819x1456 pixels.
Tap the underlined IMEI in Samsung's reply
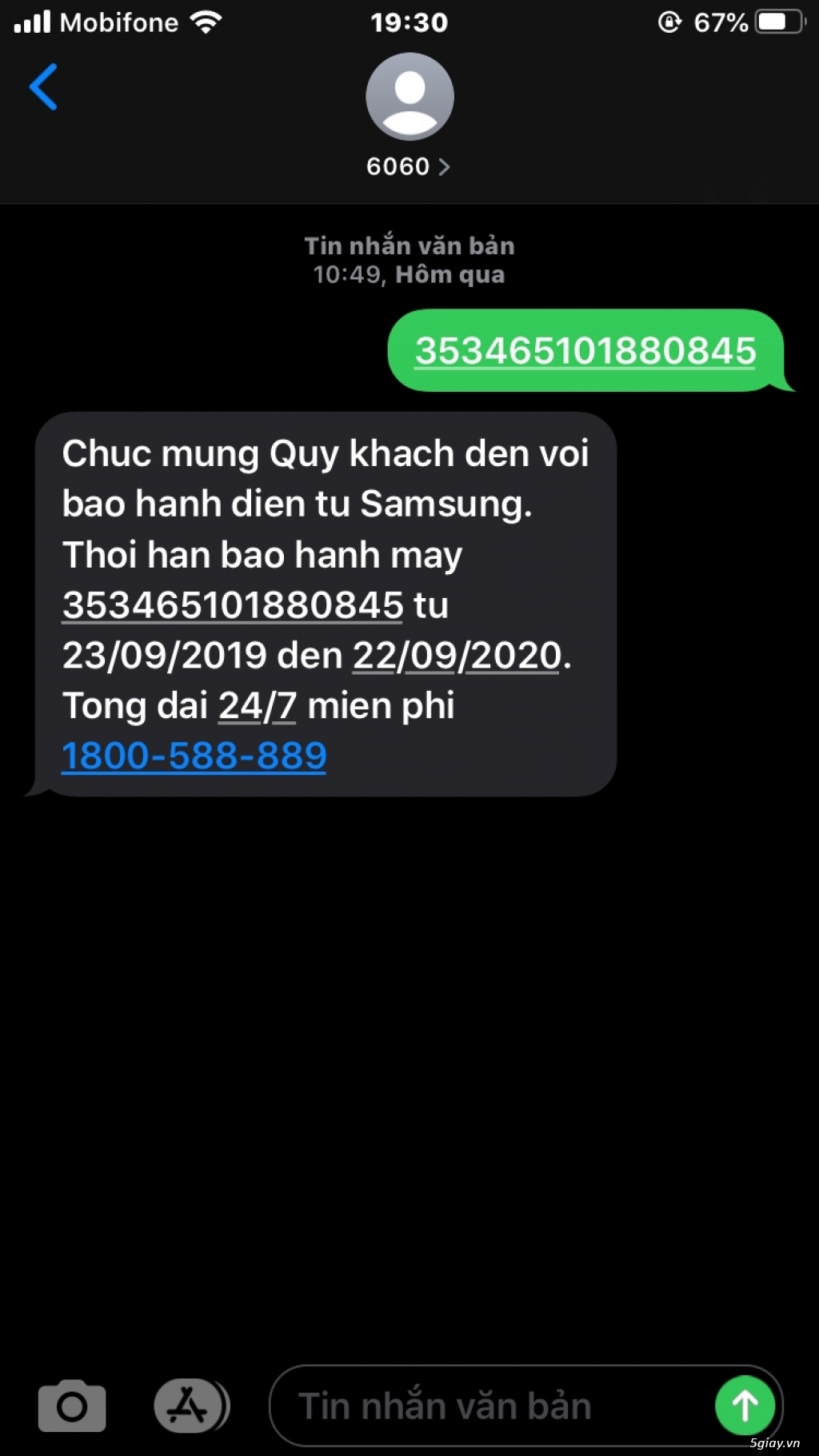(x=233, y=605)
